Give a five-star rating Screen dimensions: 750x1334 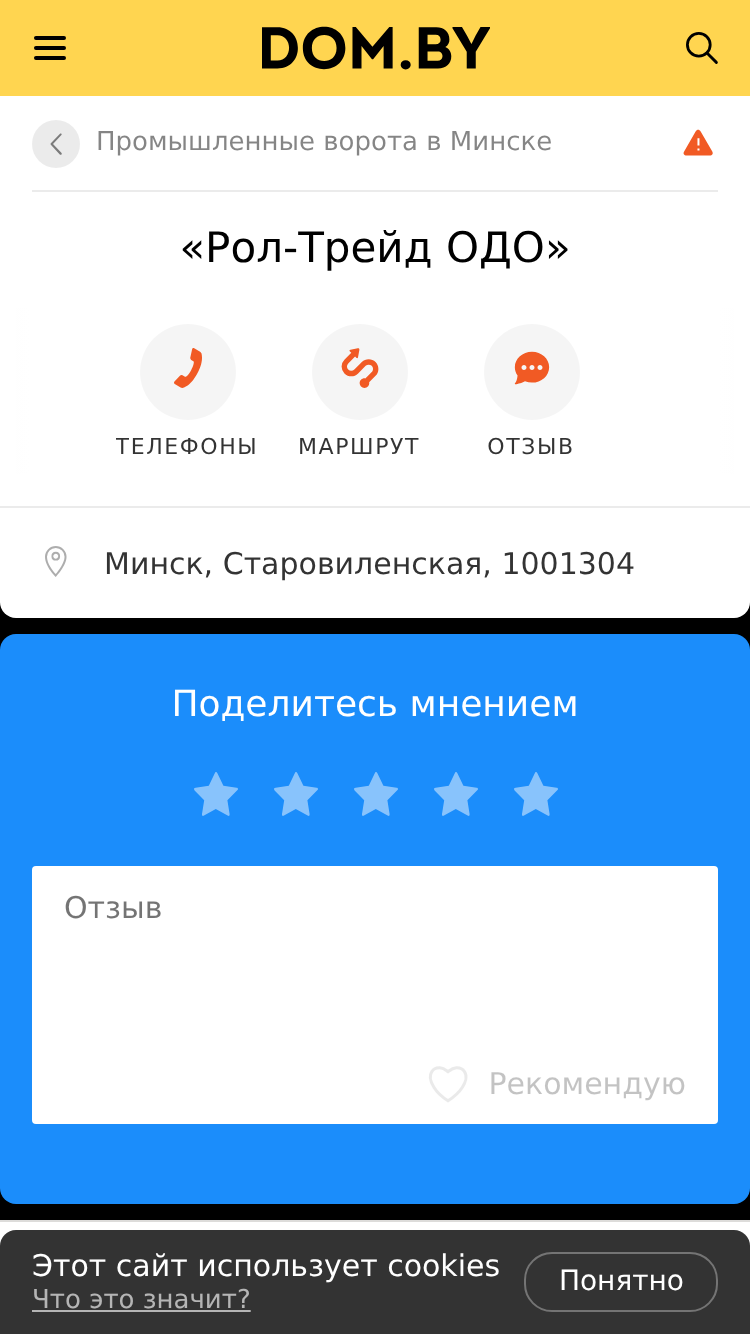coord(536,794)
